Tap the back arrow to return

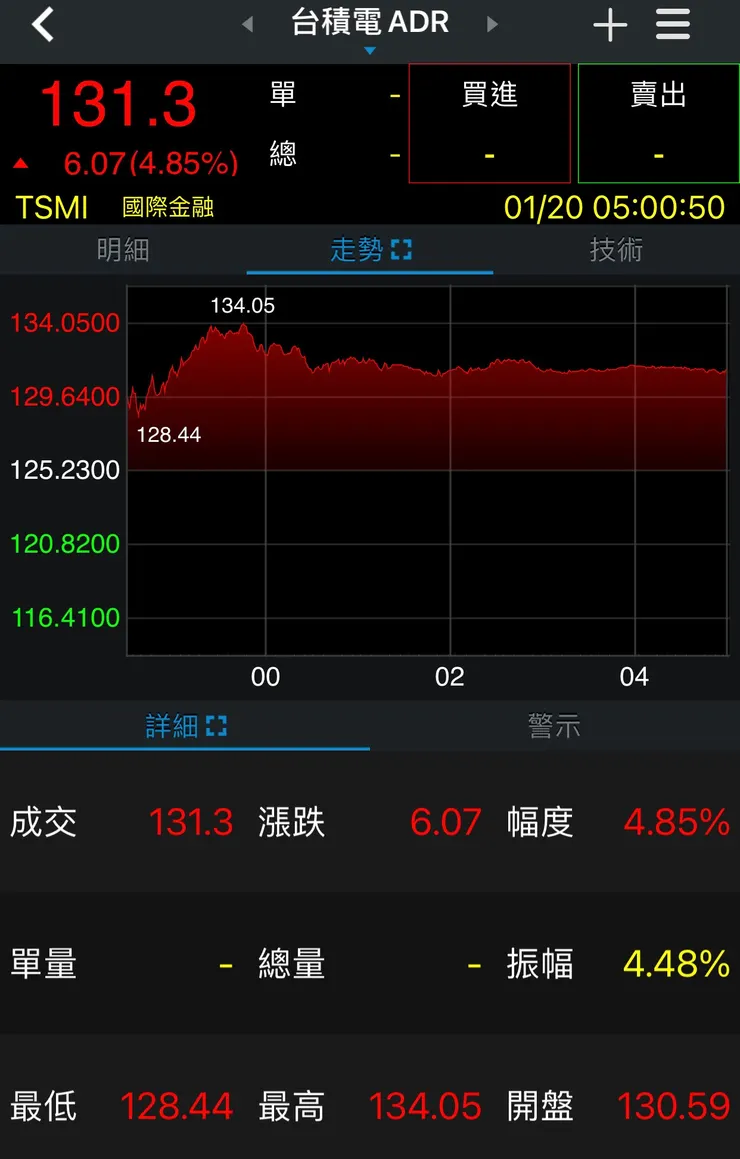41,22
